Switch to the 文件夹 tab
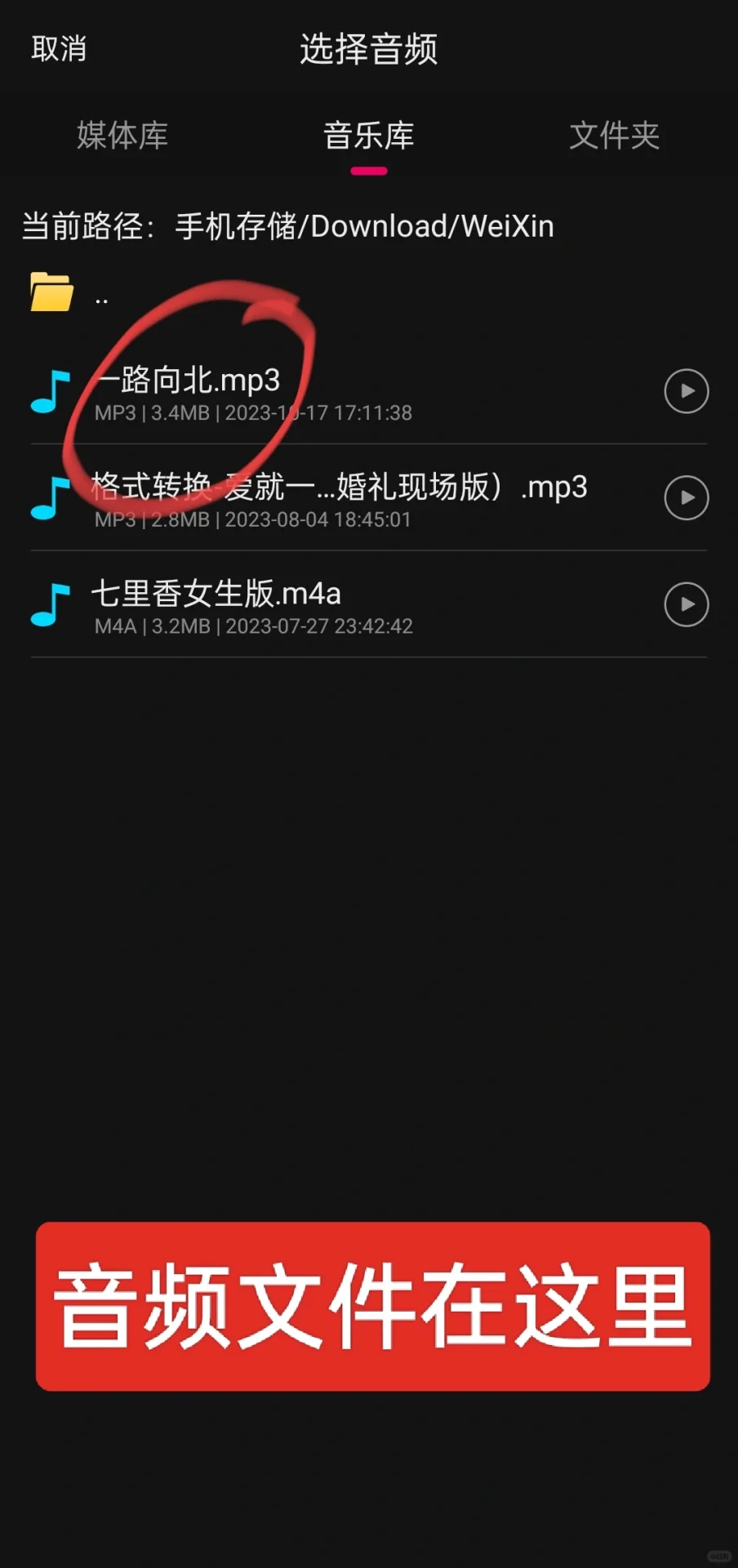This screenshot has width=738, height=1568. click(x=614, y=136)
